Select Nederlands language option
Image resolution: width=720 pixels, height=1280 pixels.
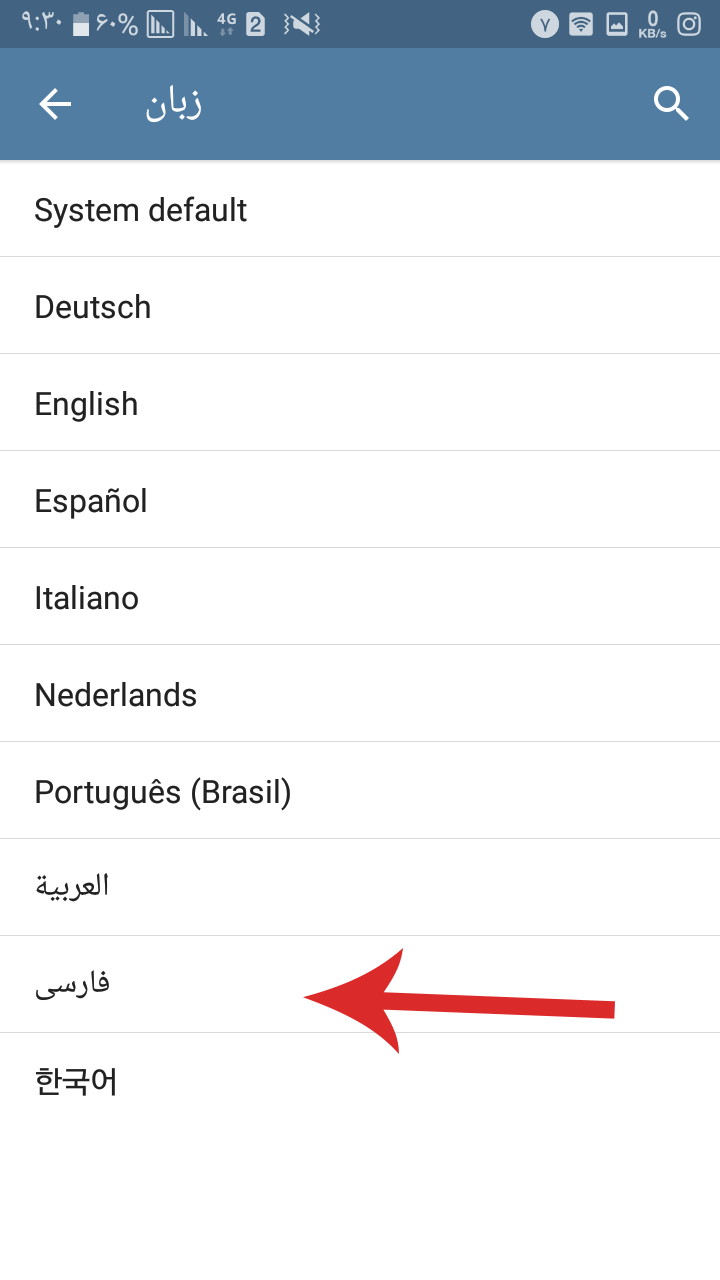(x=360, y=694)
